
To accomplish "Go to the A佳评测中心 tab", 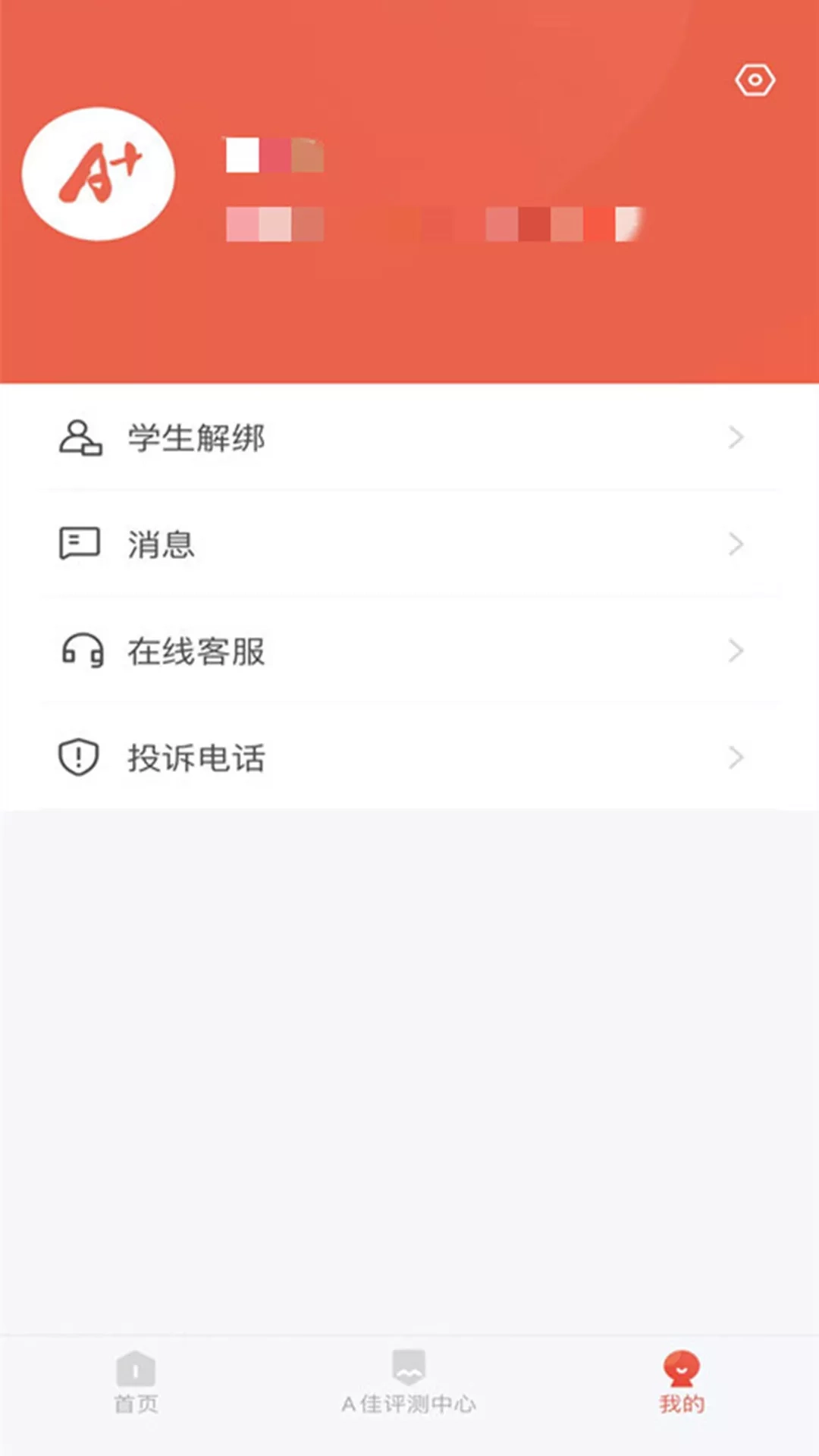I will click(409, 1382).
